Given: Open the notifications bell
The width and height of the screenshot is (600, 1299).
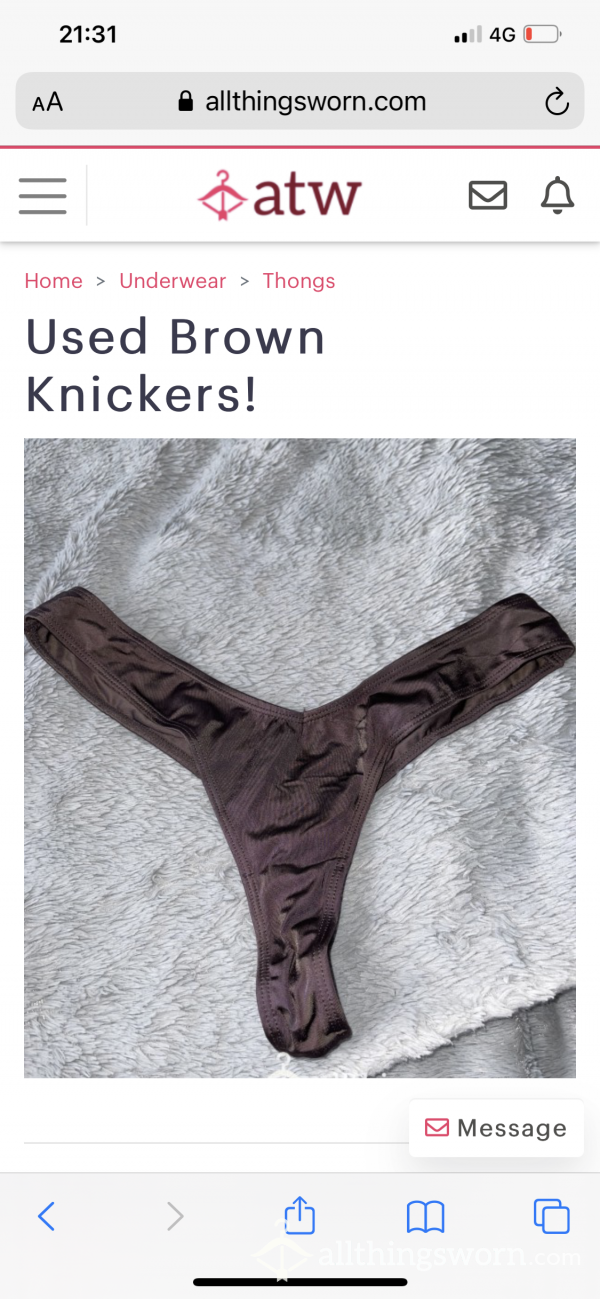Looking at the screenshot, I should [x=557, y=195].
